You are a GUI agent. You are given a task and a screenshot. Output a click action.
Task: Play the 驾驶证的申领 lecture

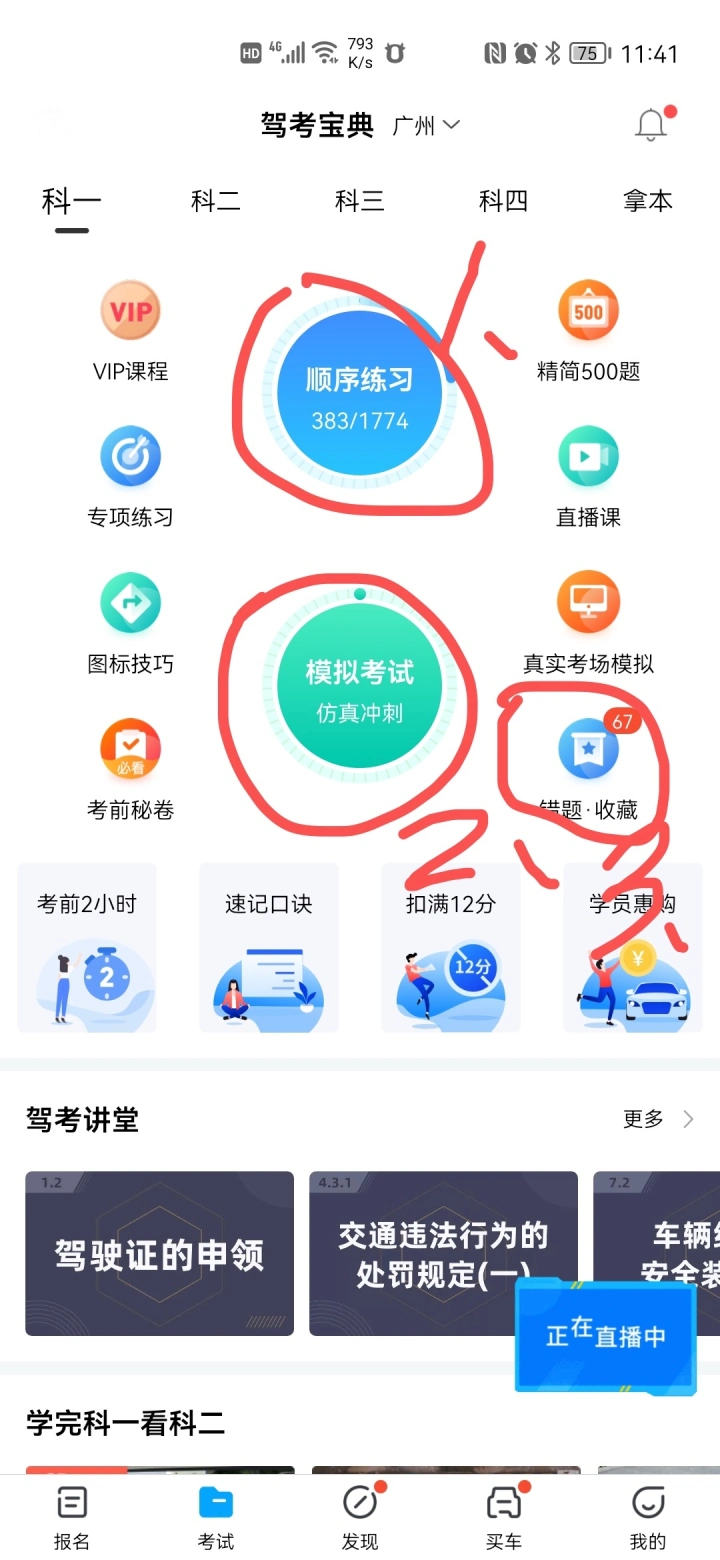point(160,1253)
